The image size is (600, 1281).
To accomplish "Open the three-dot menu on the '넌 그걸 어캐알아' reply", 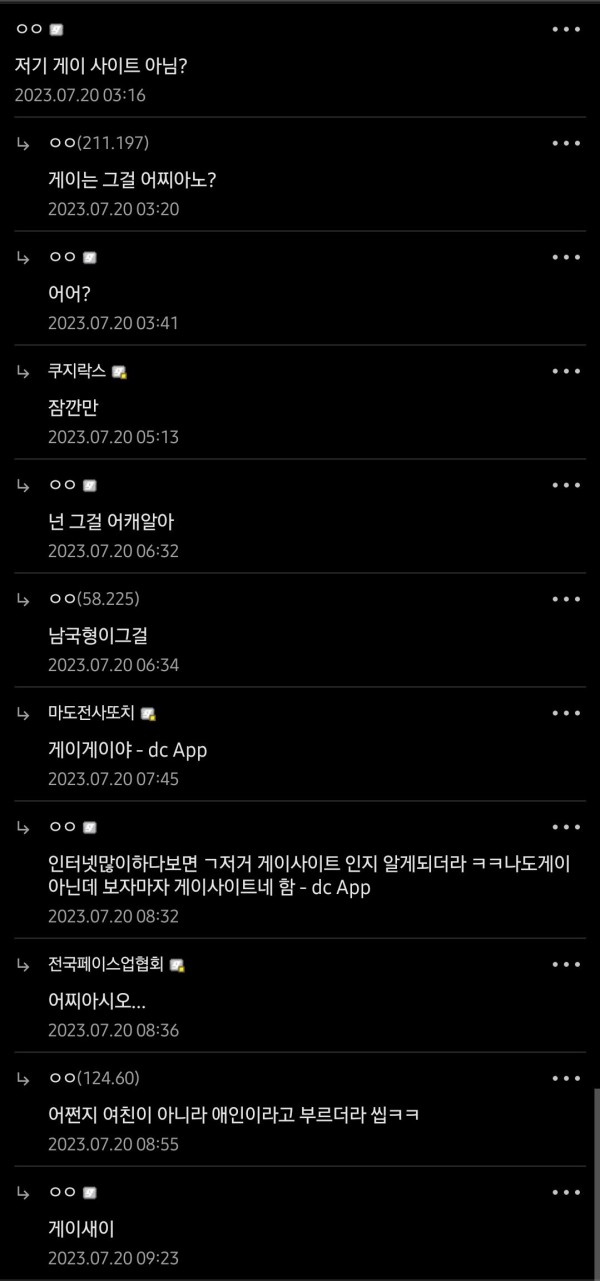I will [566, 485].
